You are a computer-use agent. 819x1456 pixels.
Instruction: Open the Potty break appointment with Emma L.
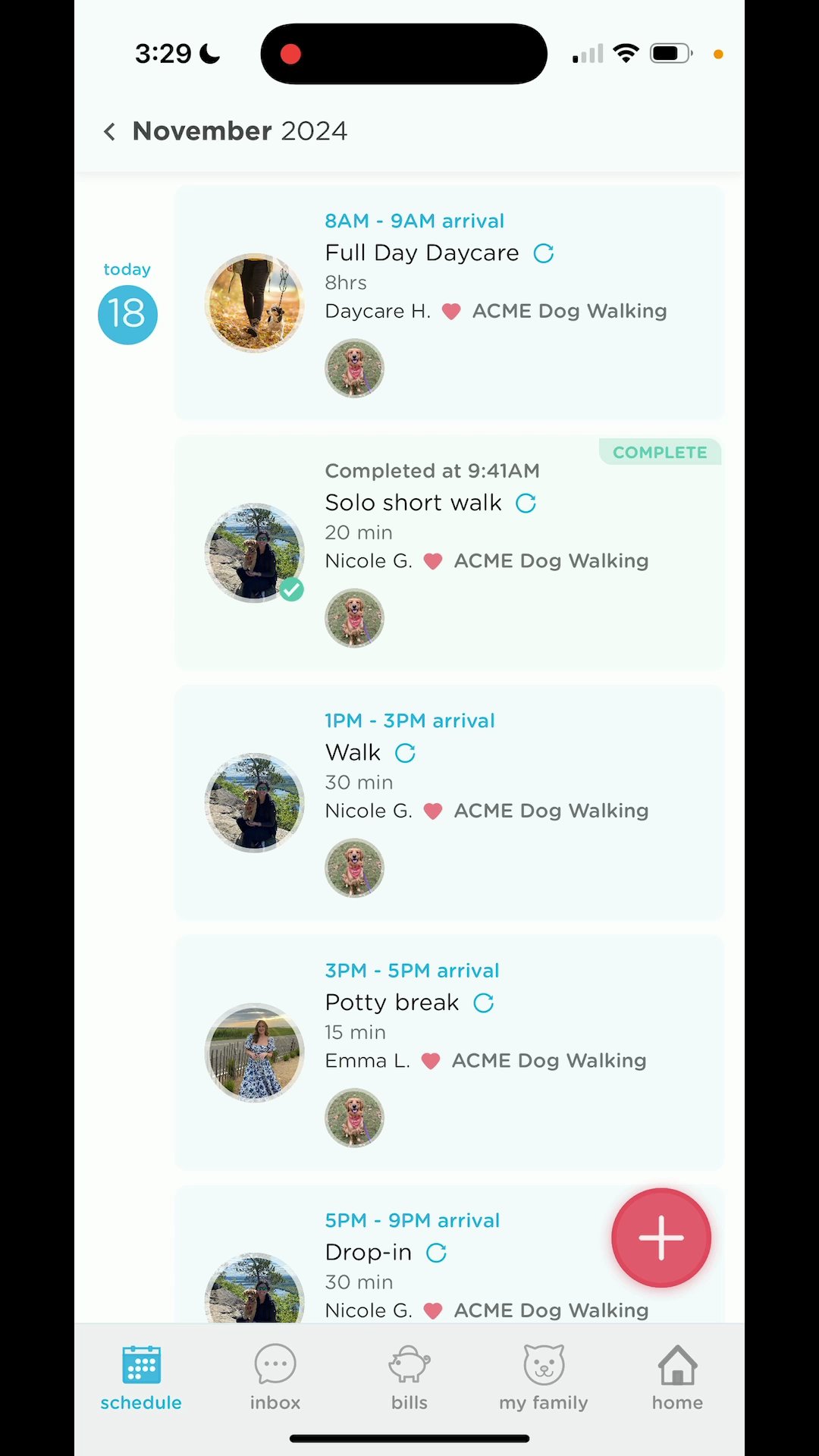coord(449,1053)
